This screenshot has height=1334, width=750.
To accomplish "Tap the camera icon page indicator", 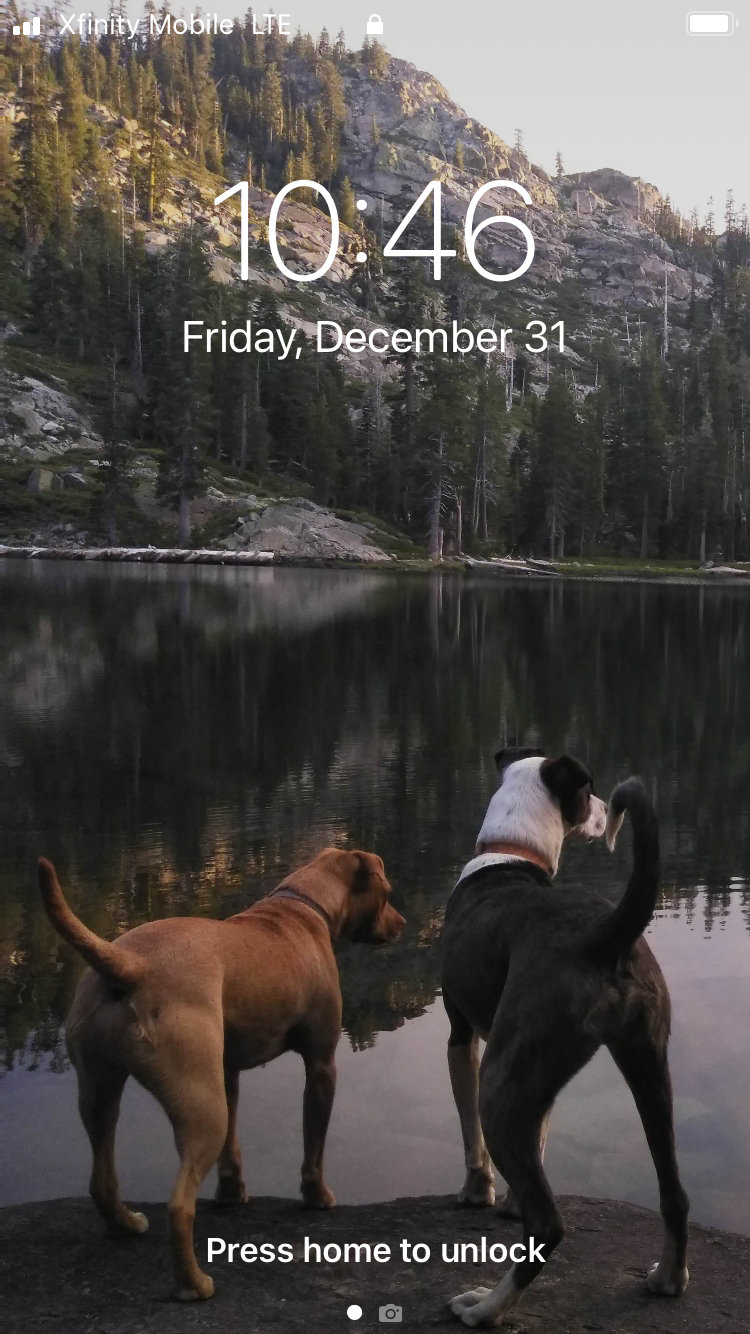I will coord(391,1313).
